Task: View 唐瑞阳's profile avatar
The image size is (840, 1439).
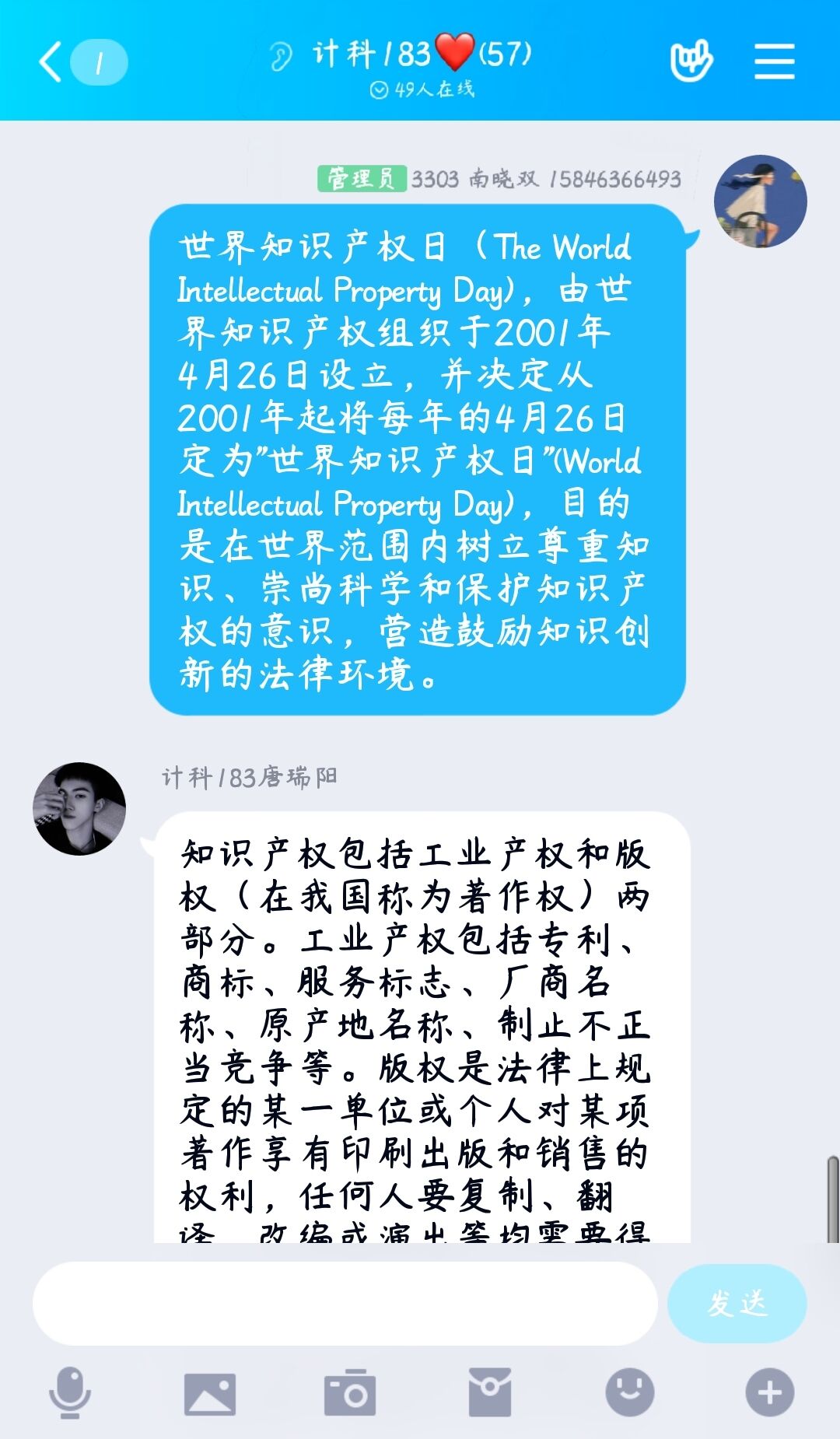Action: [x=79, y=809]
